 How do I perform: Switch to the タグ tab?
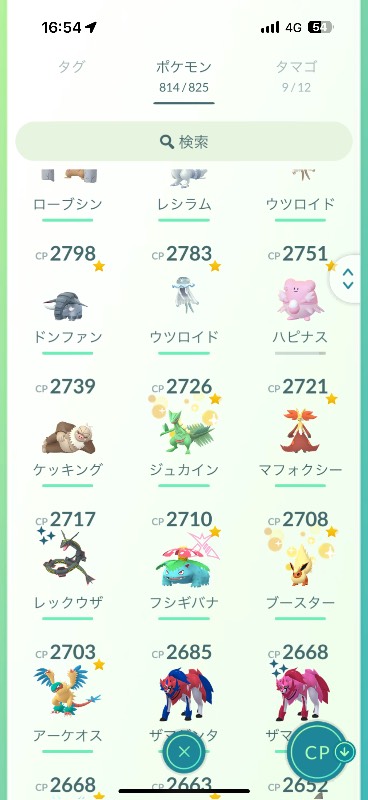[71, 67]
